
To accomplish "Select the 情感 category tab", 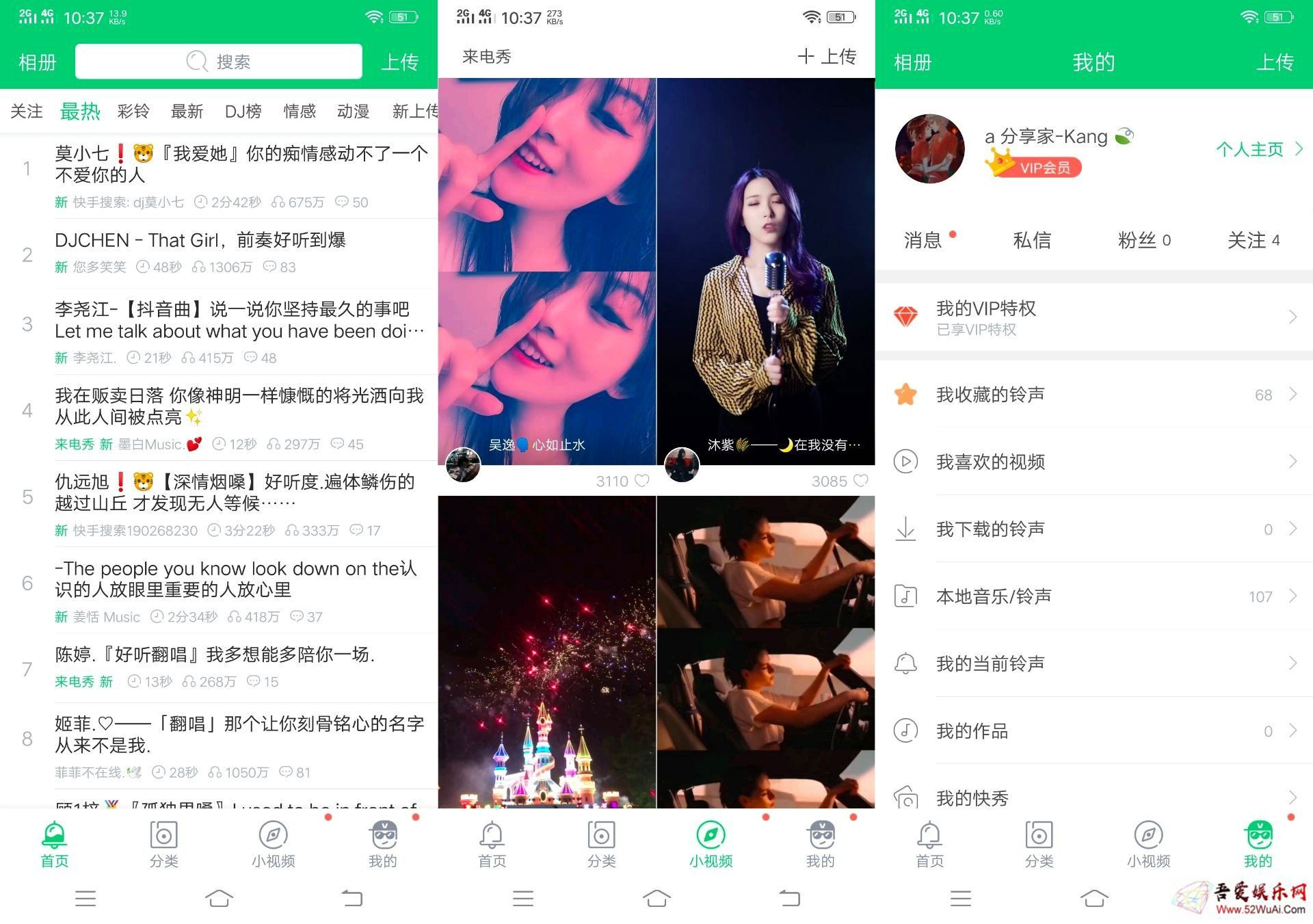I will tap(300, 111).
